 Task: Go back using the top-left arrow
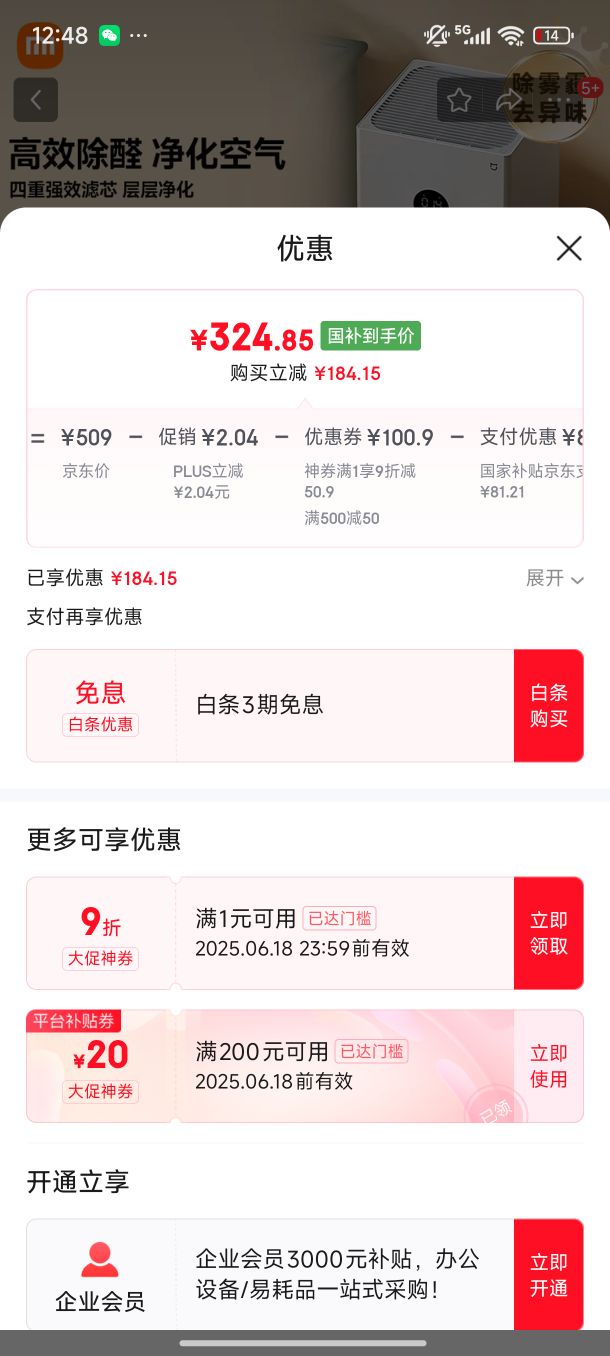tap(36, 99)
